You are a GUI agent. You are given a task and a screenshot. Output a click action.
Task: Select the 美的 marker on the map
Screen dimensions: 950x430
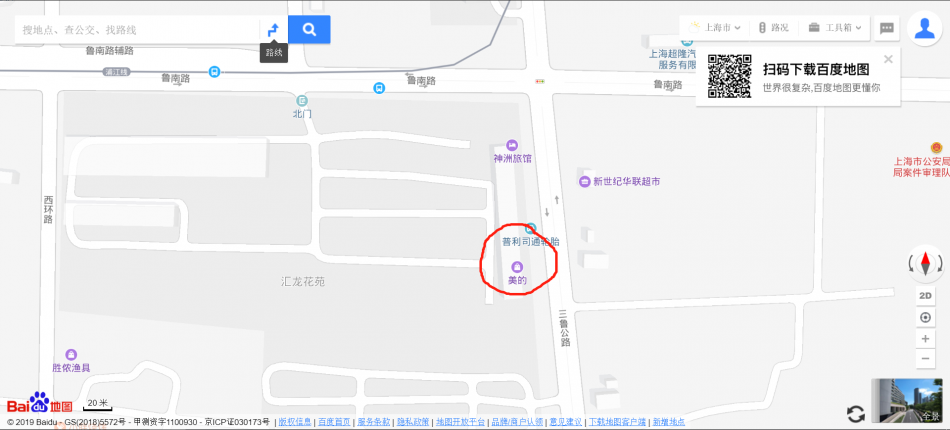point(517,266)
